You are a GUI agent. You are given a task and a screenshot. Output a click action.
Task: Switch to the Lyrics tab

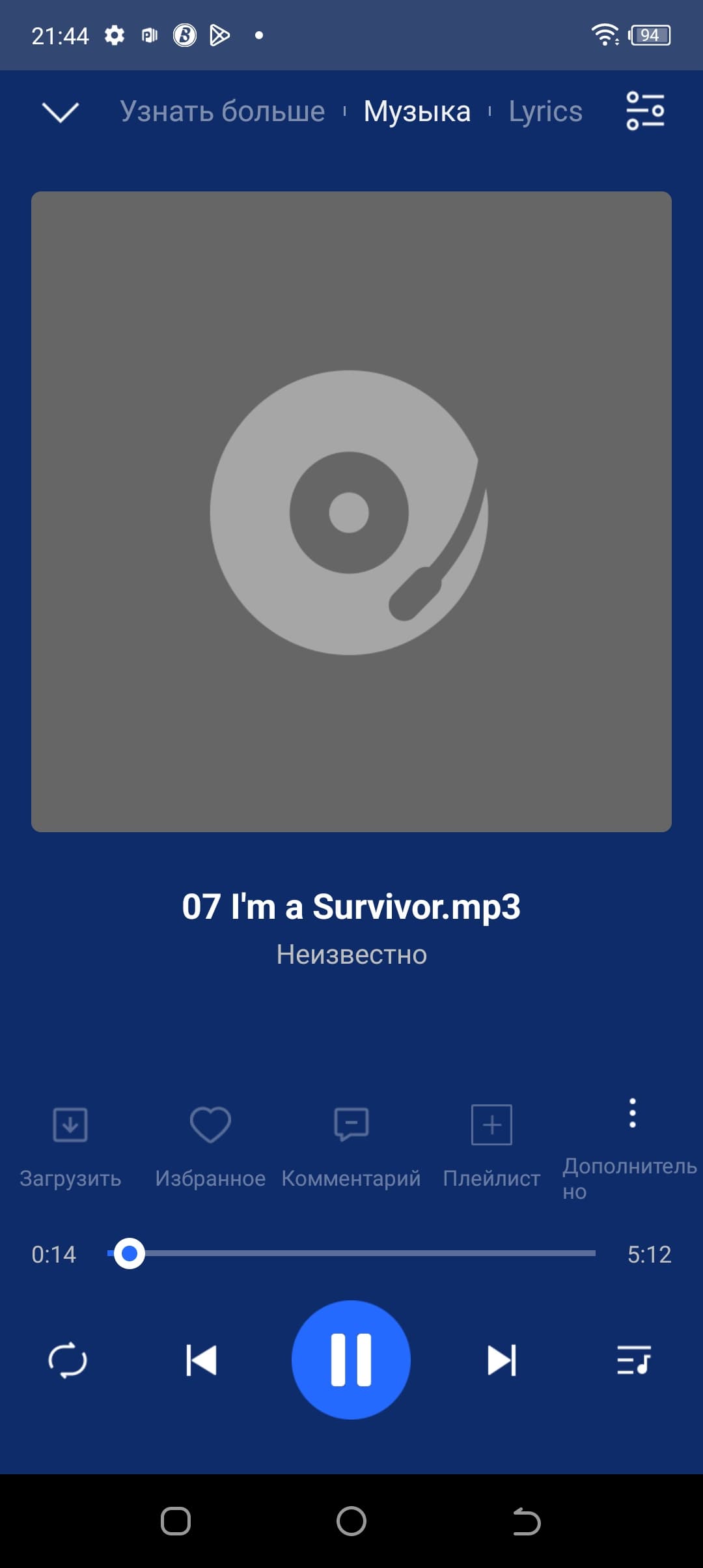point(545,112)
